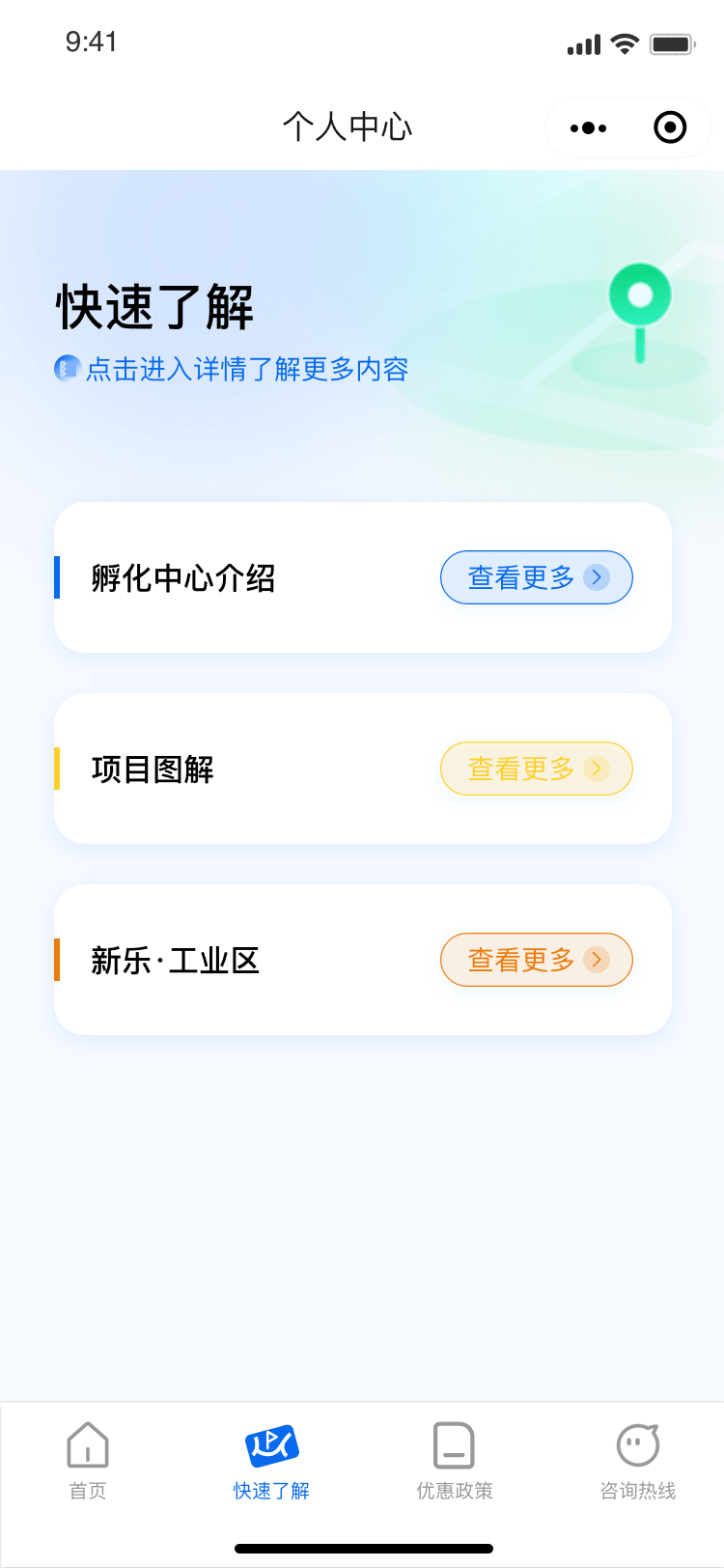Screen dimensions: 724x1568
Task: Tap the 快速了解 envelope icon in tab bar
Action: coord(270,1444)
